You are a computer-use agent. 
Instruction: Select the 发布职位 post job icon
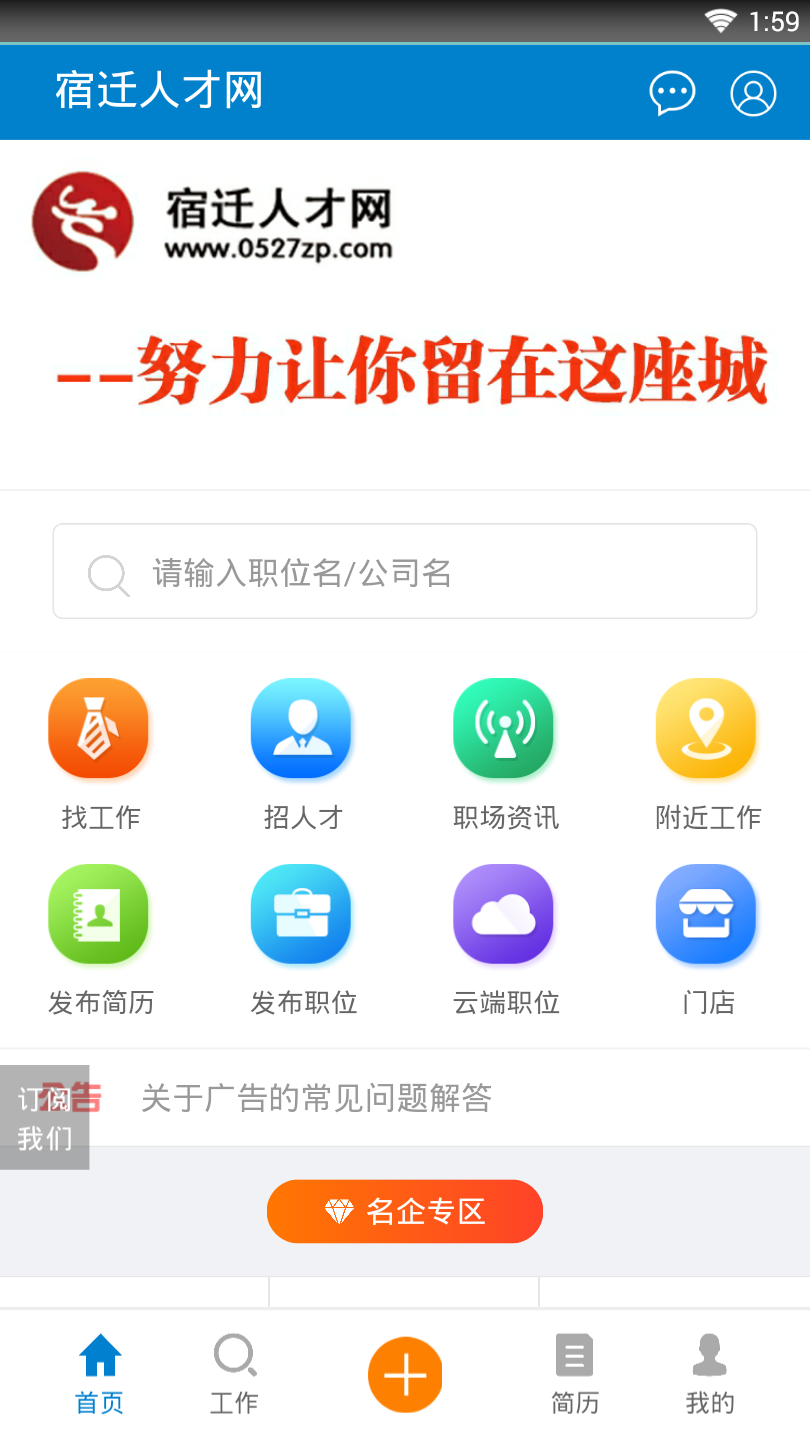(301, 914)
